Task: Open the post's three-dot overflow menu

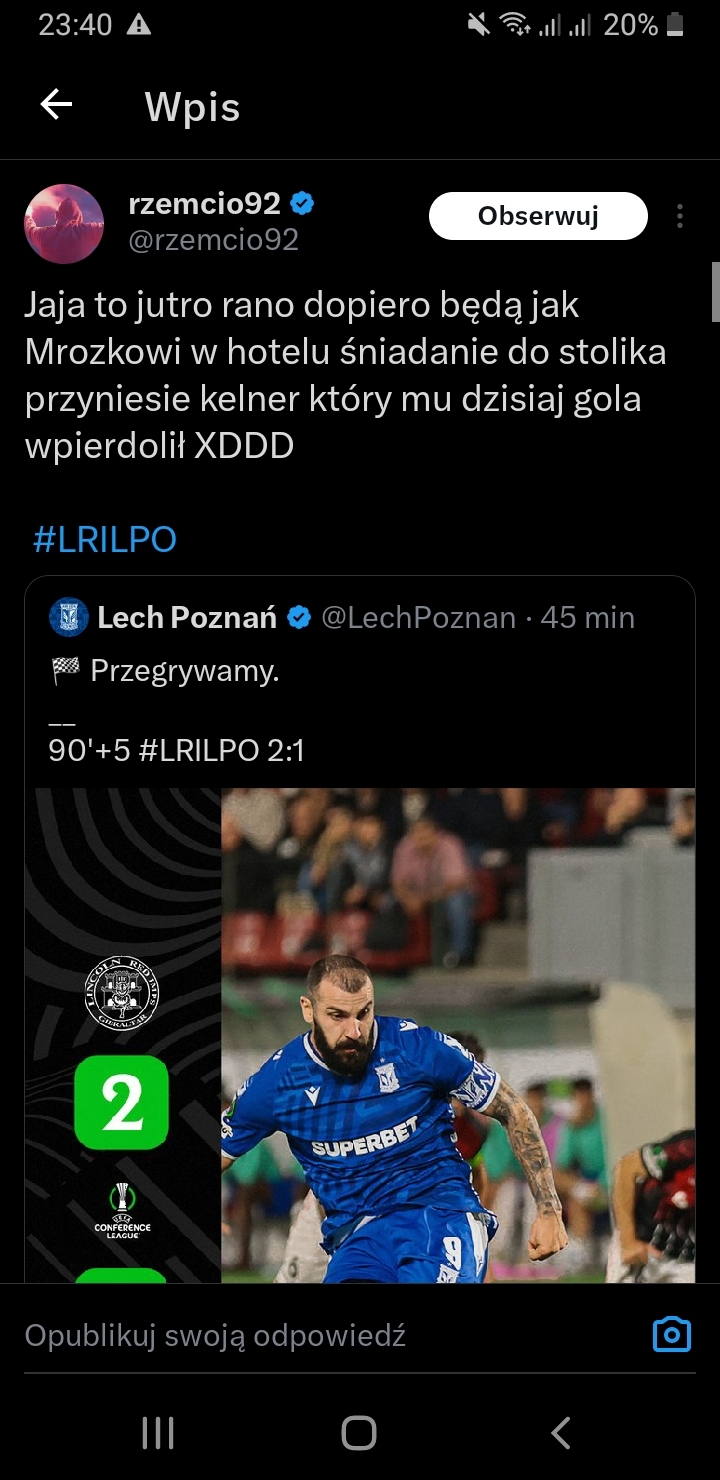Action: coord(680,216)
